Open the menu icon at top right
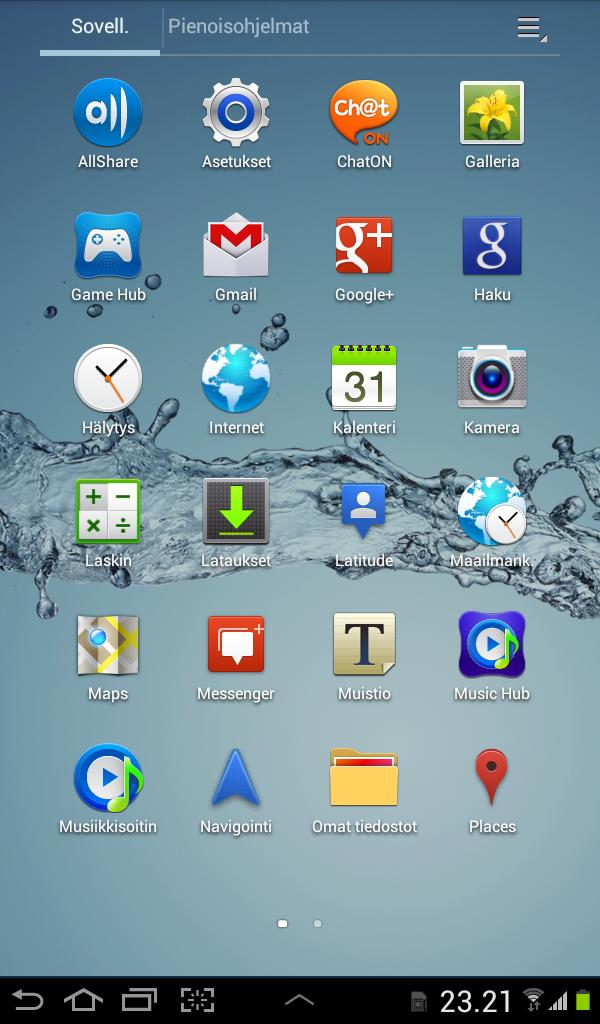This screenshot has width=600, height=1024. pos(531,28)
